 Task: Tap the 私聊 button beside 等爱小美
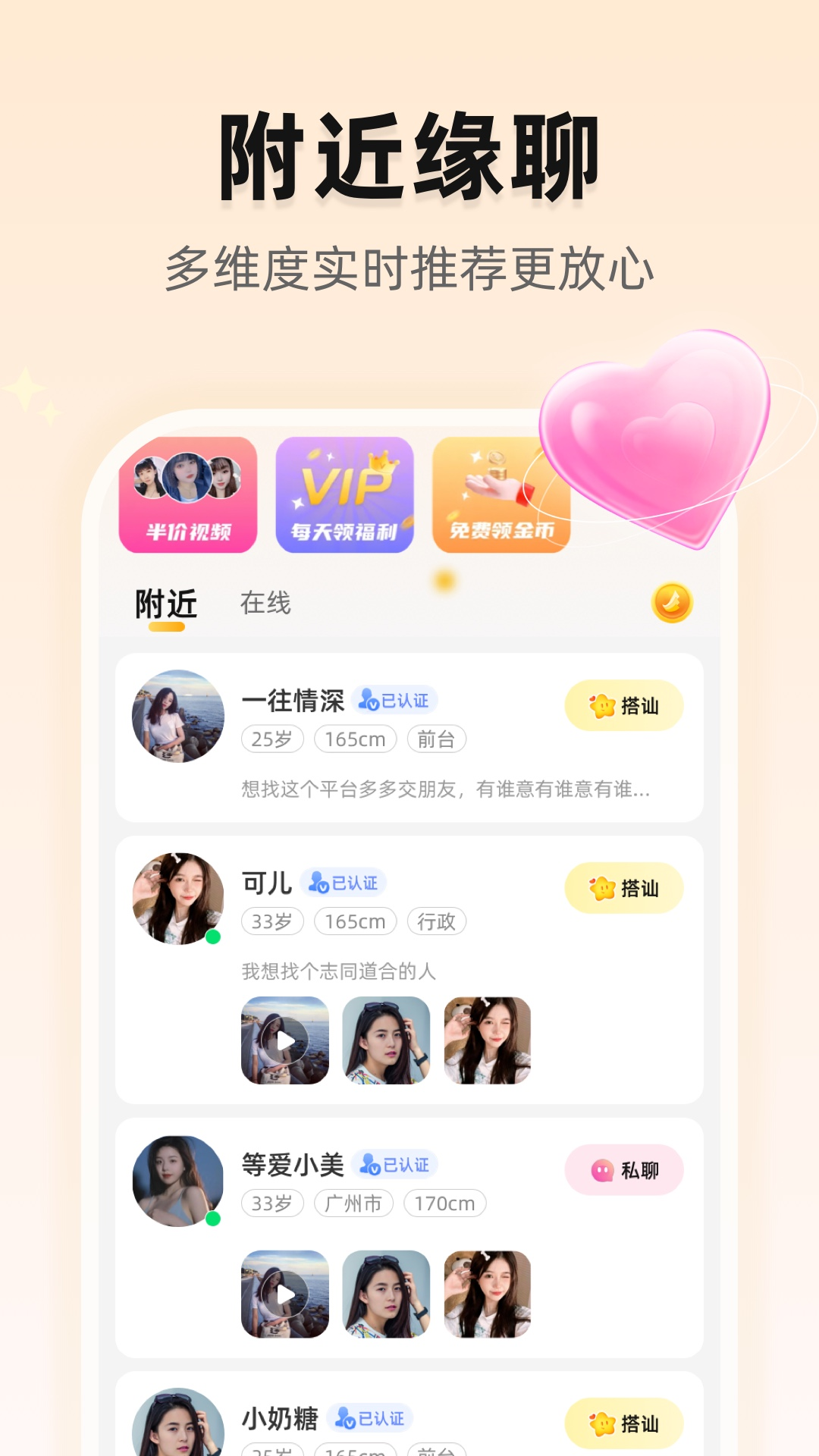tap(623, 1171)
